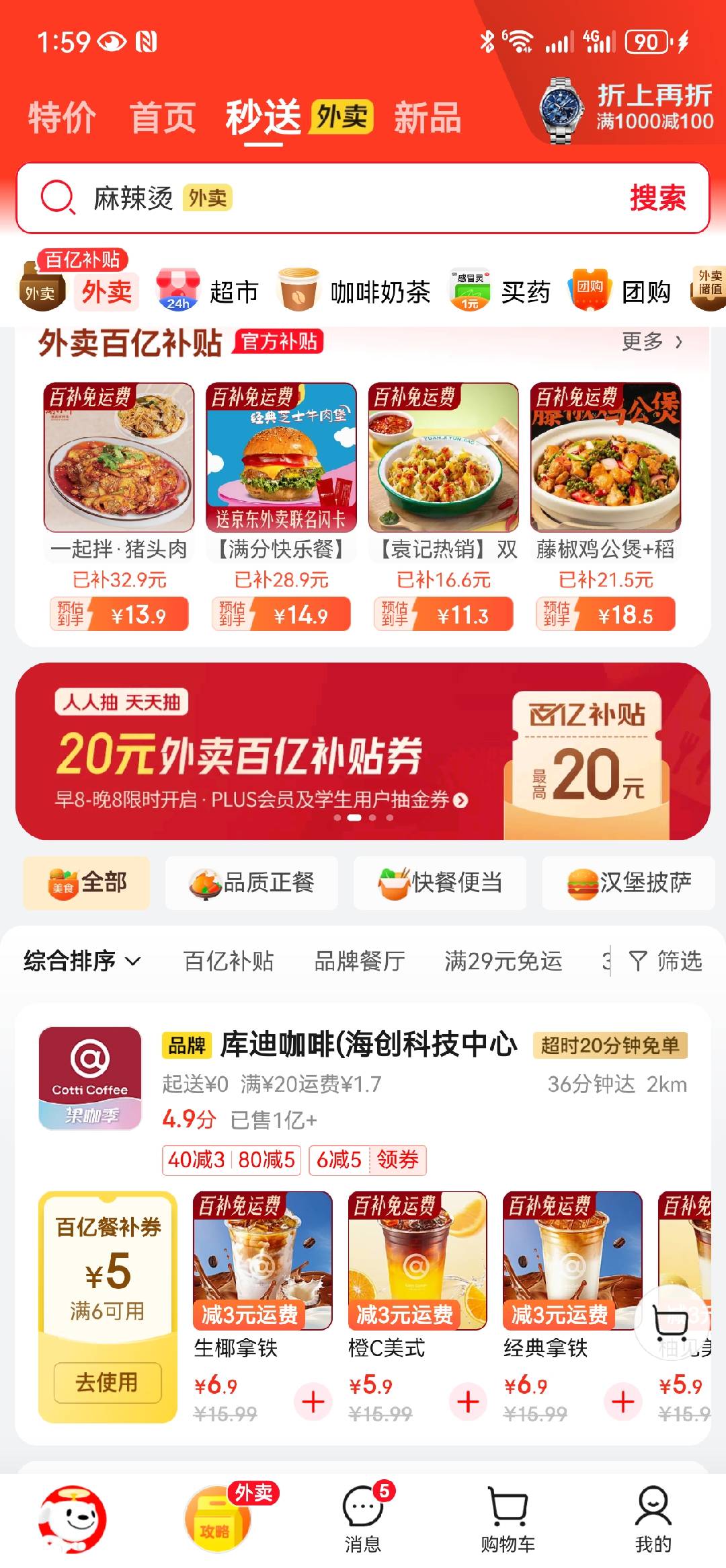The width and height of the screenshot is (726, 1568).
Task: View 更多 in 外卖百亿补贴
Action: [651, 342]
